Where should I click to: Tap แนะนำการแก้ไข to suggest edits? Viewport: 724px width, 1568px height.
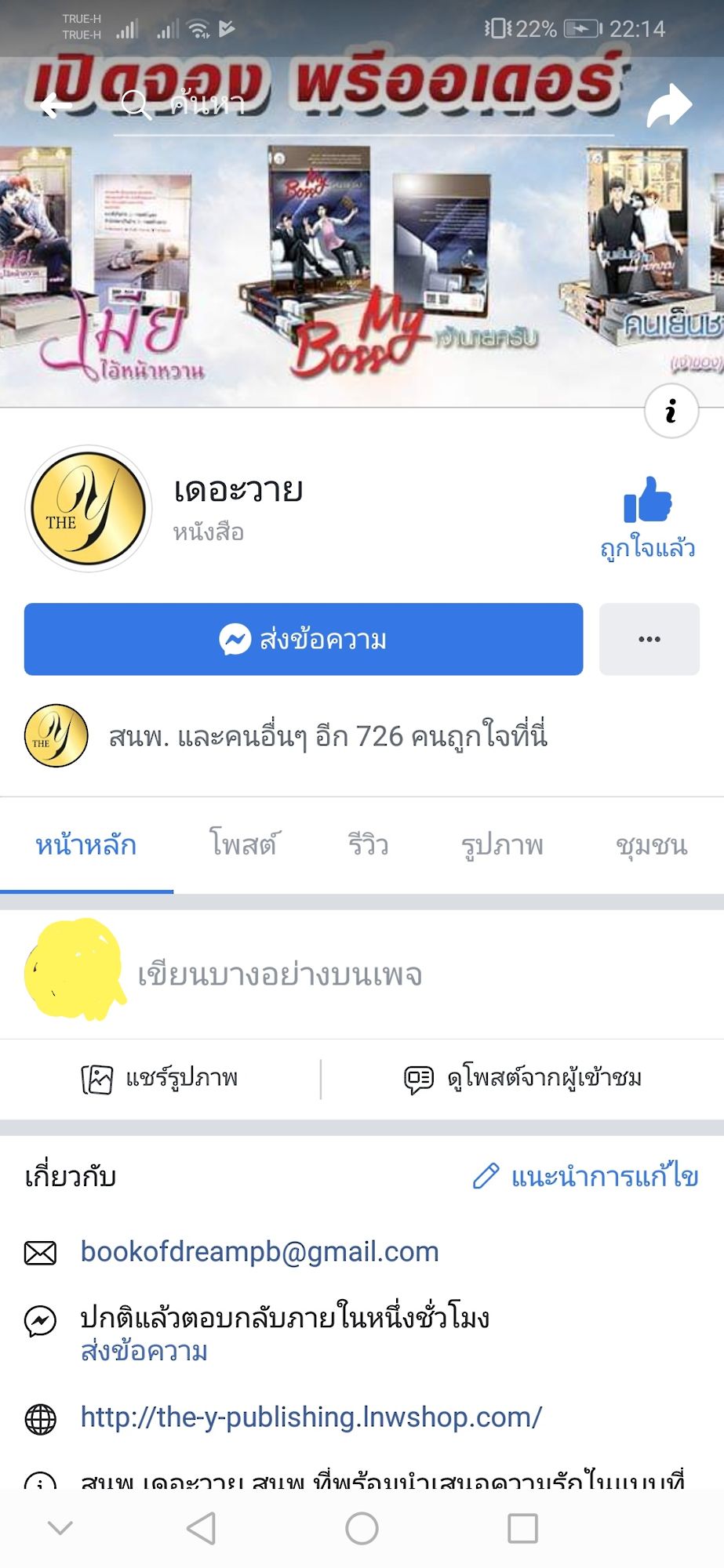point(586,1177)
